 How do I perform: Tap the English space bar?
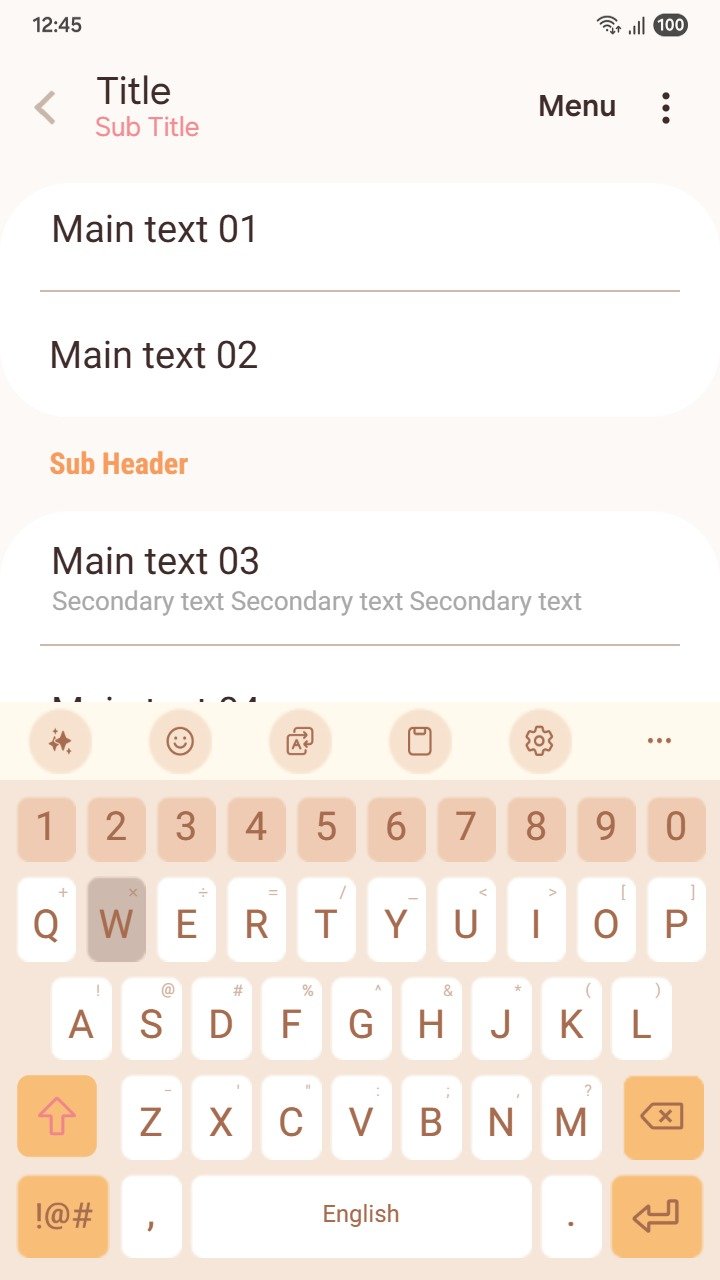[361, 1216]
